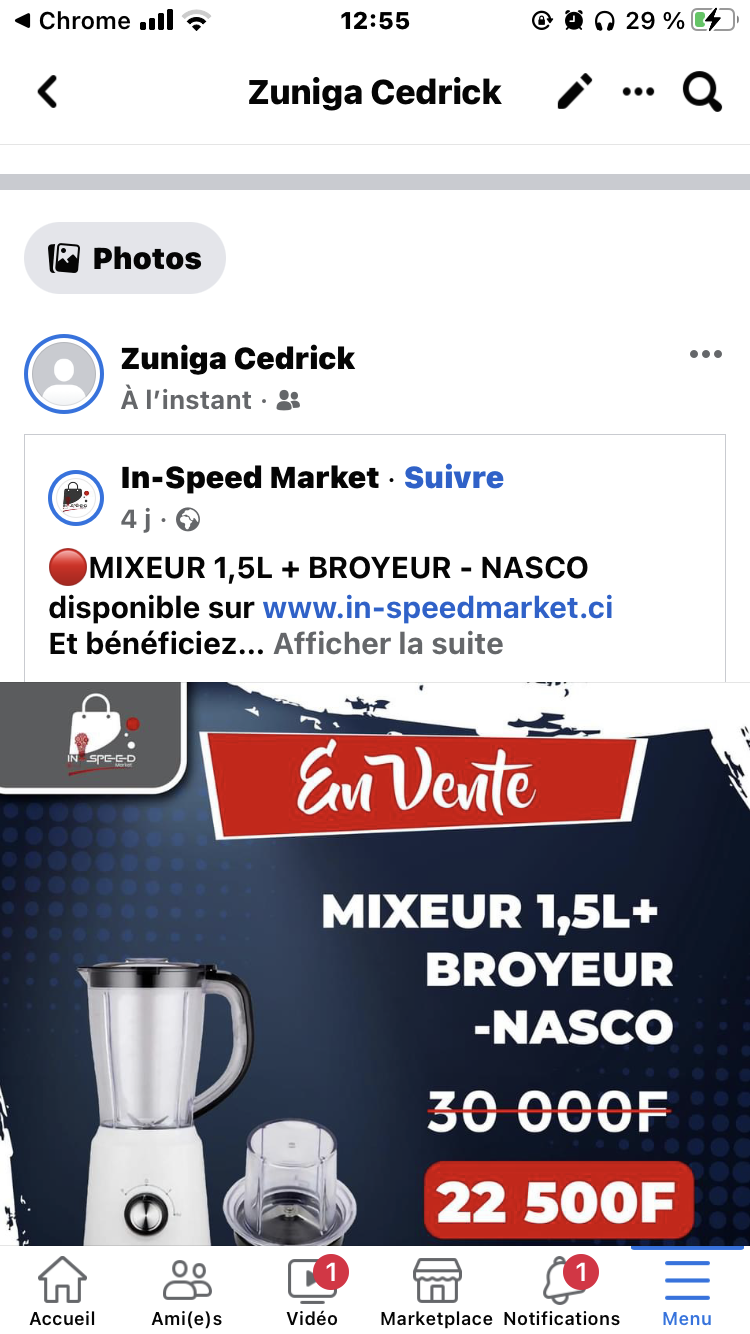This screenshot has height=1334, width=750.
Task: Switch to the Accueil tab
Action: point(62,1290)
